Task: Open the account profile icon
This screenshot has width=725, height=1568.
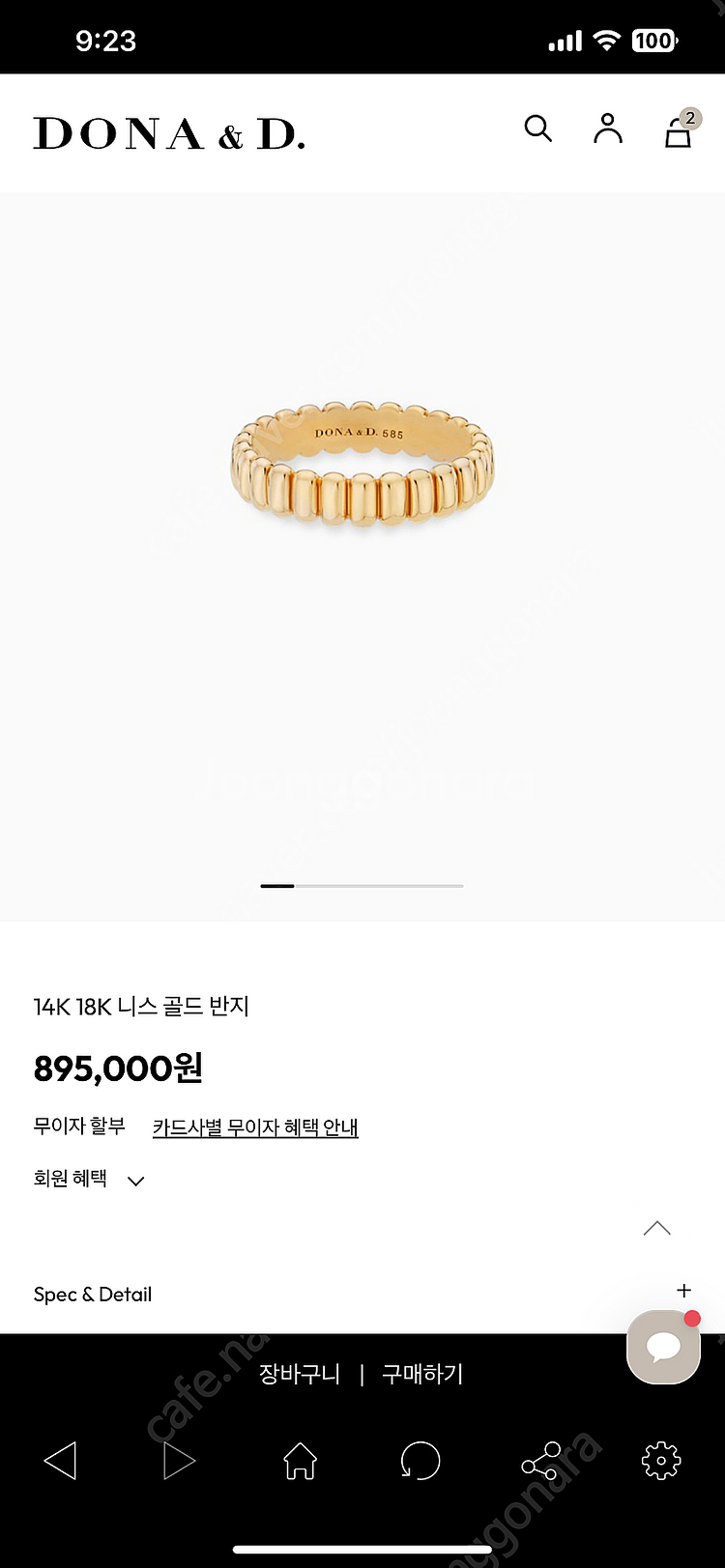Action: click(607, 128)
